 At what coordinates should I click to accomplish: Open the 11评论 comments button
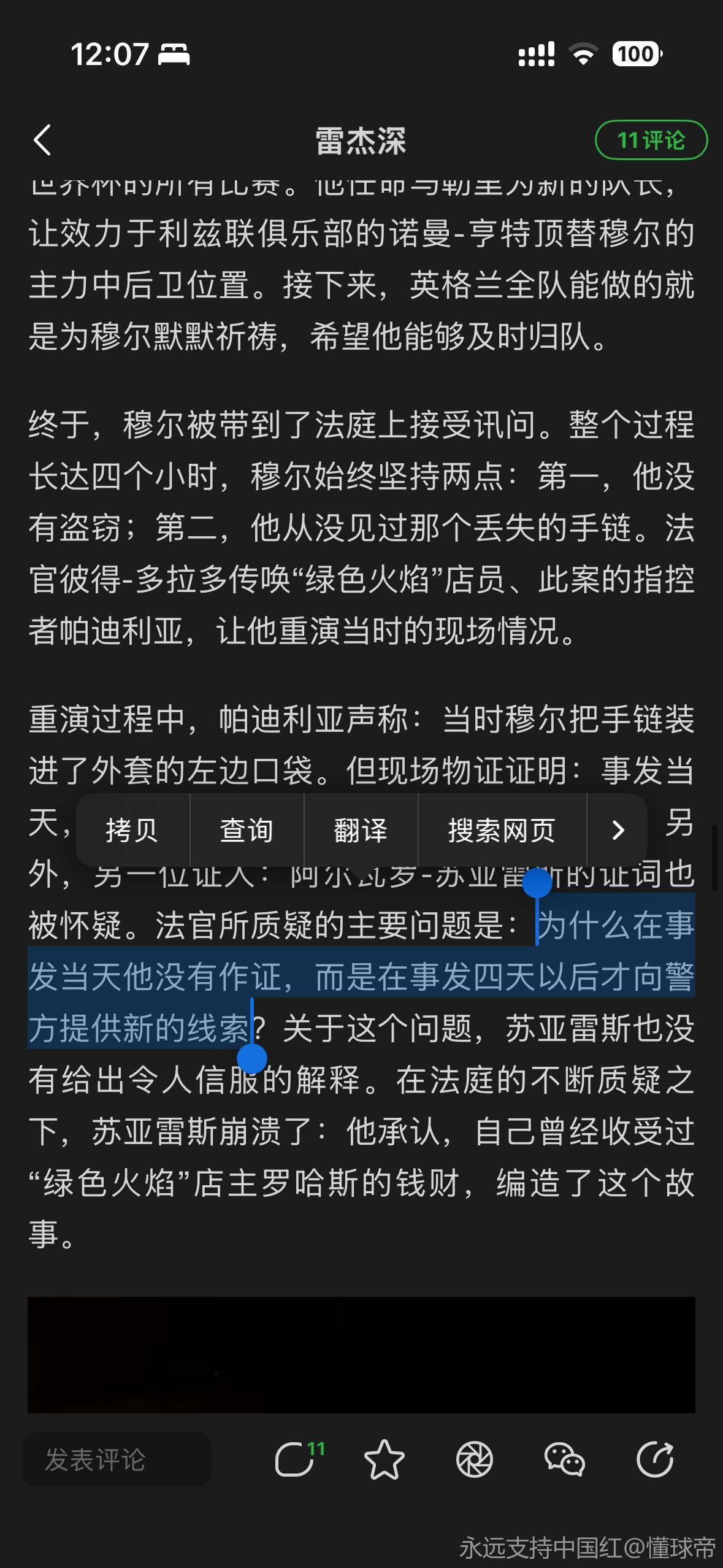[x=651, y=140]
